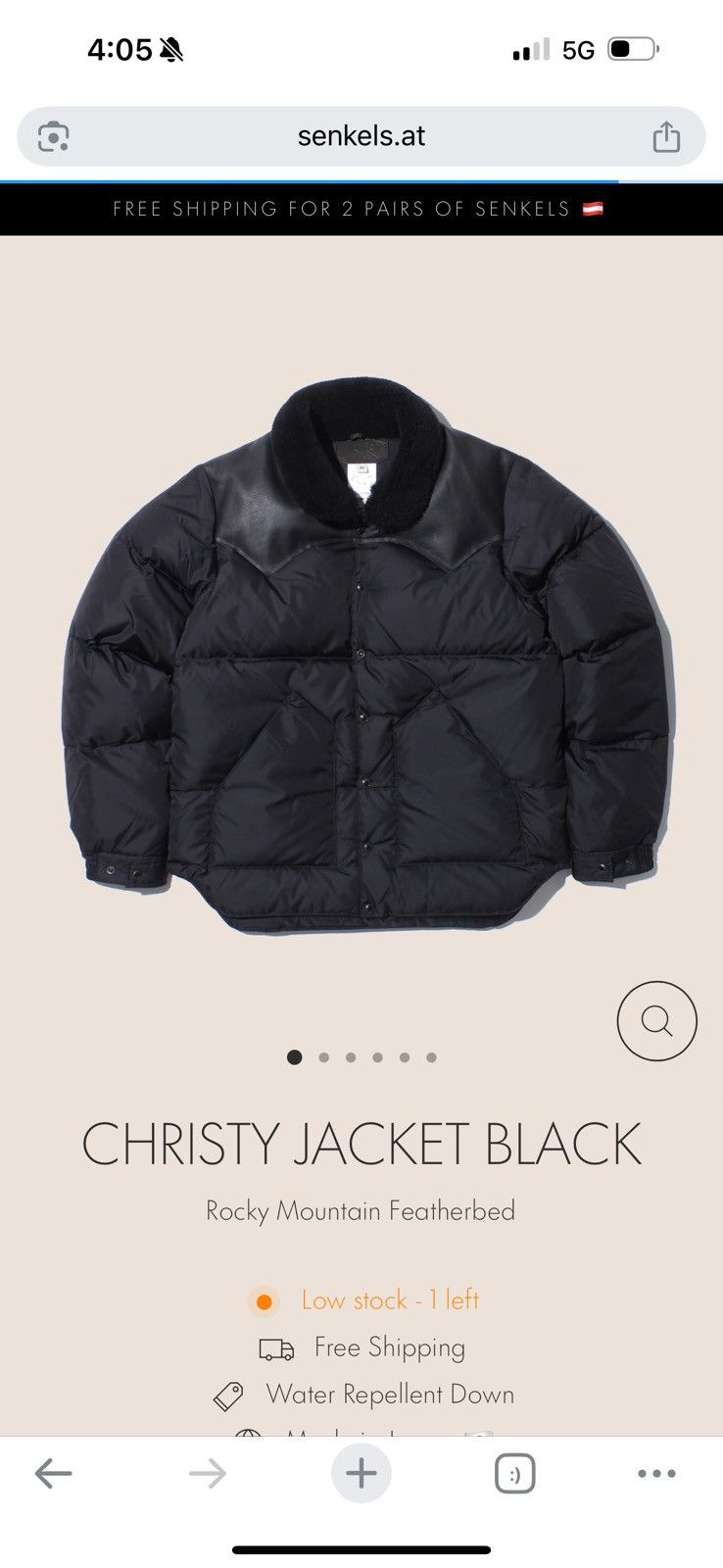Open a new browser tab
Viewport: 723px width, 1568px height.
361,1473
